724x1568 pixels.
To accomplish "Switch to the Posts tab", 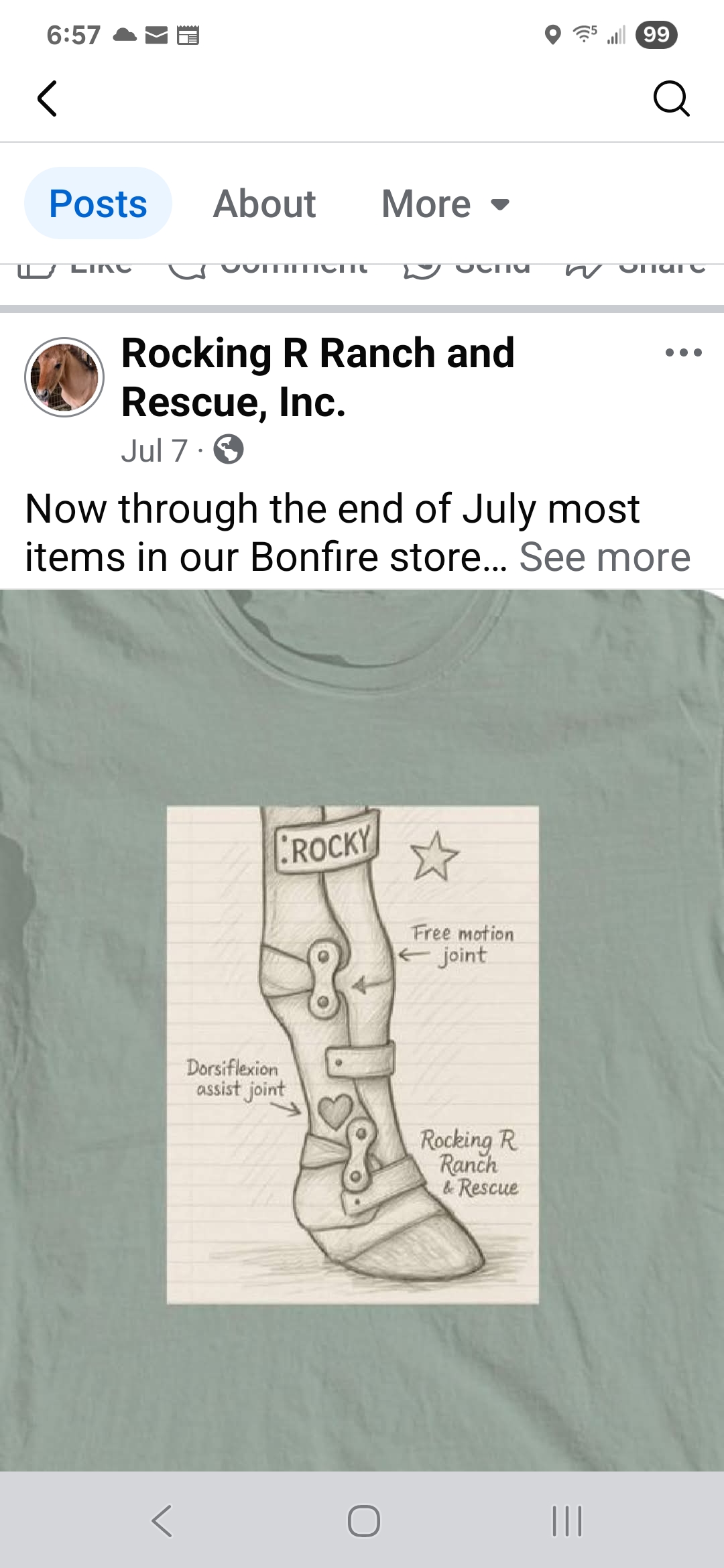I will click(x=98, y=204).
